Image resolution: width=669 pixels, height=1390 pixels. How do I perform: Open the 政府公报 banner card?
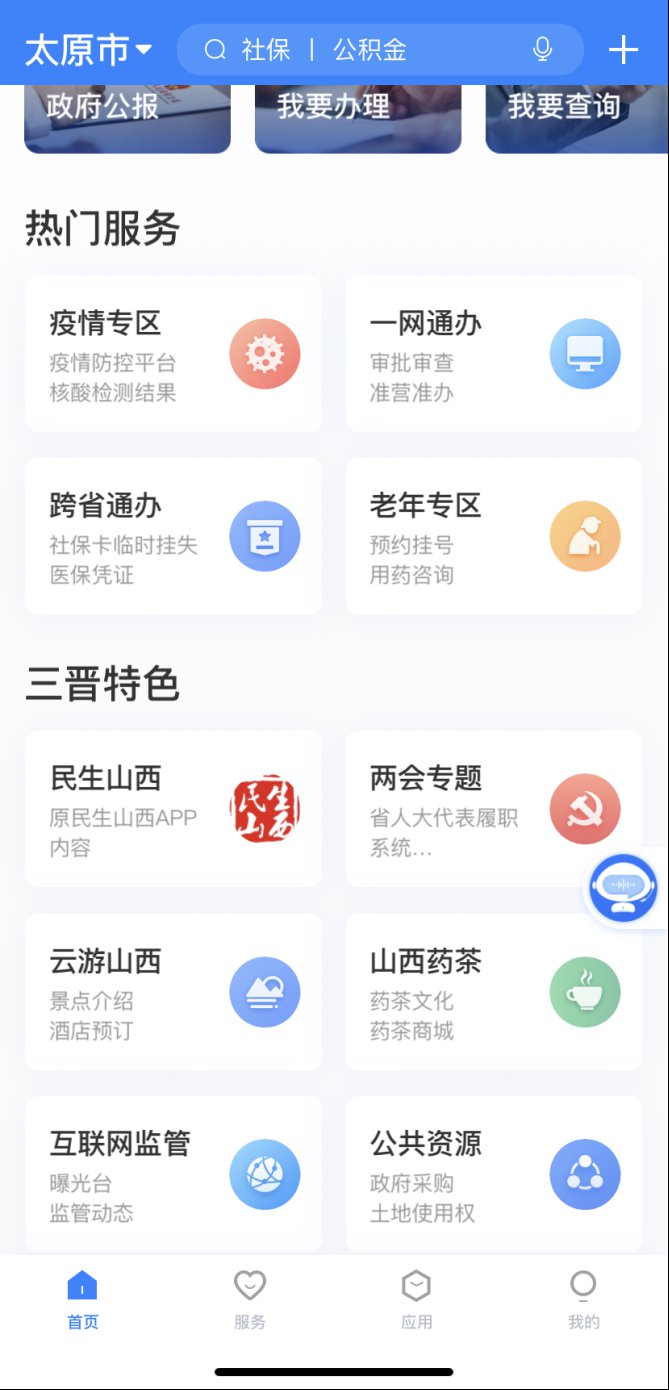127,116
